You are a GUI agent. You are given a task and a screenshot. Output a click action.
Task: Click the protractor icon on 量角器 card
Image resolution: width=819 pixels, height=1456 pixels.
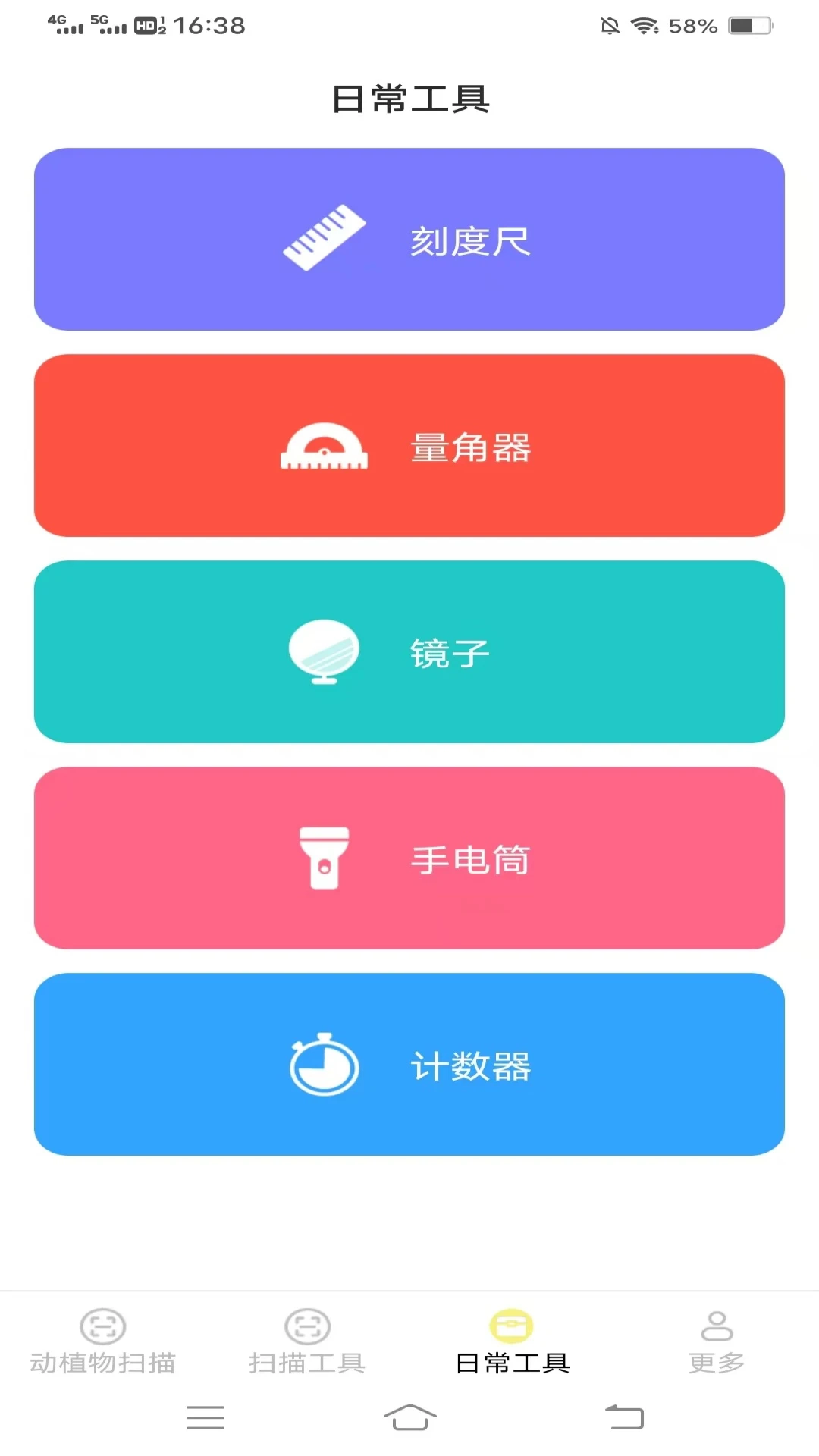325,446
